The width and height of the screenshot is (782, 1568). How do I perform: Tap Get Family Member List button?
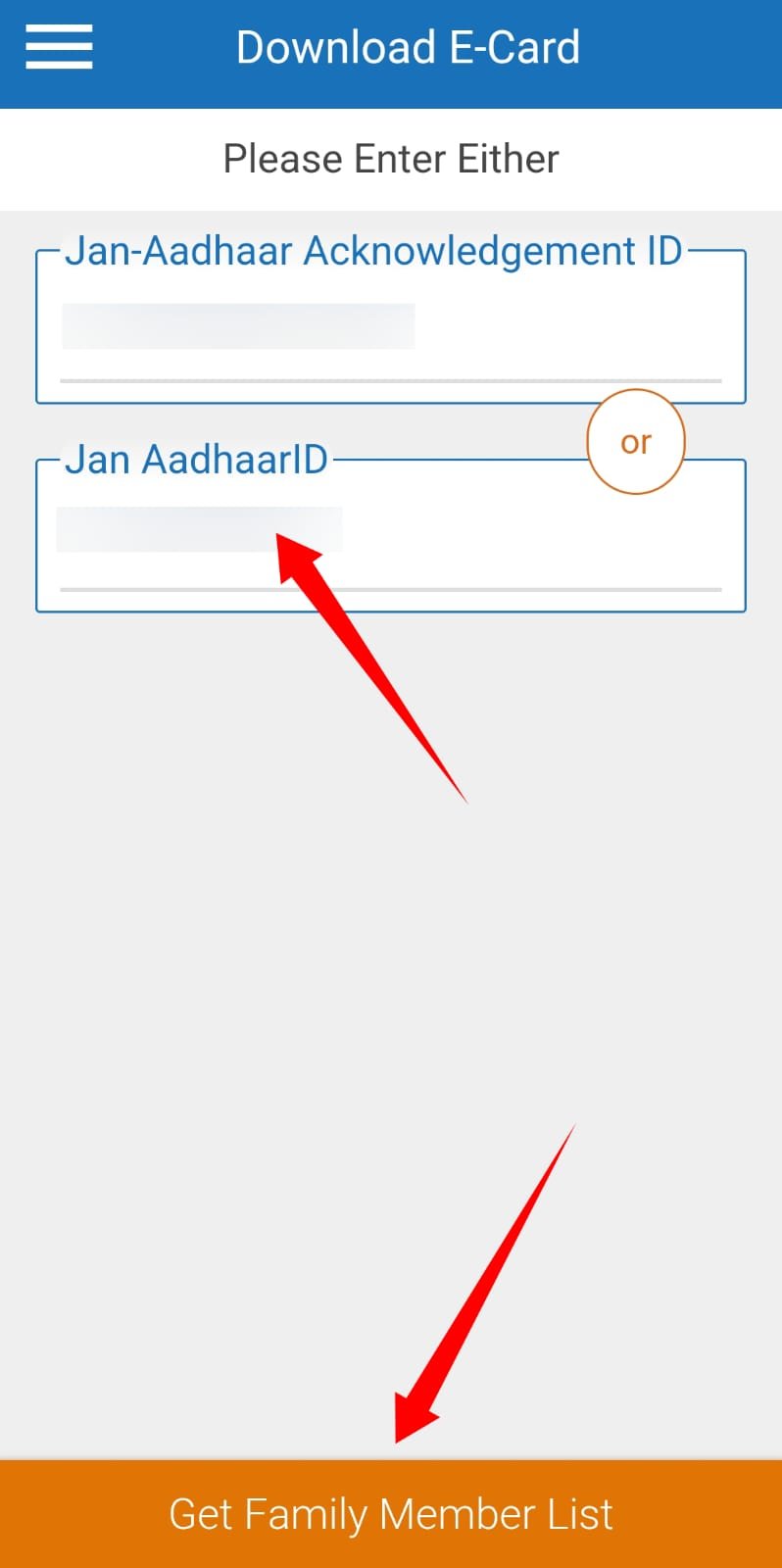(391, 1513)
